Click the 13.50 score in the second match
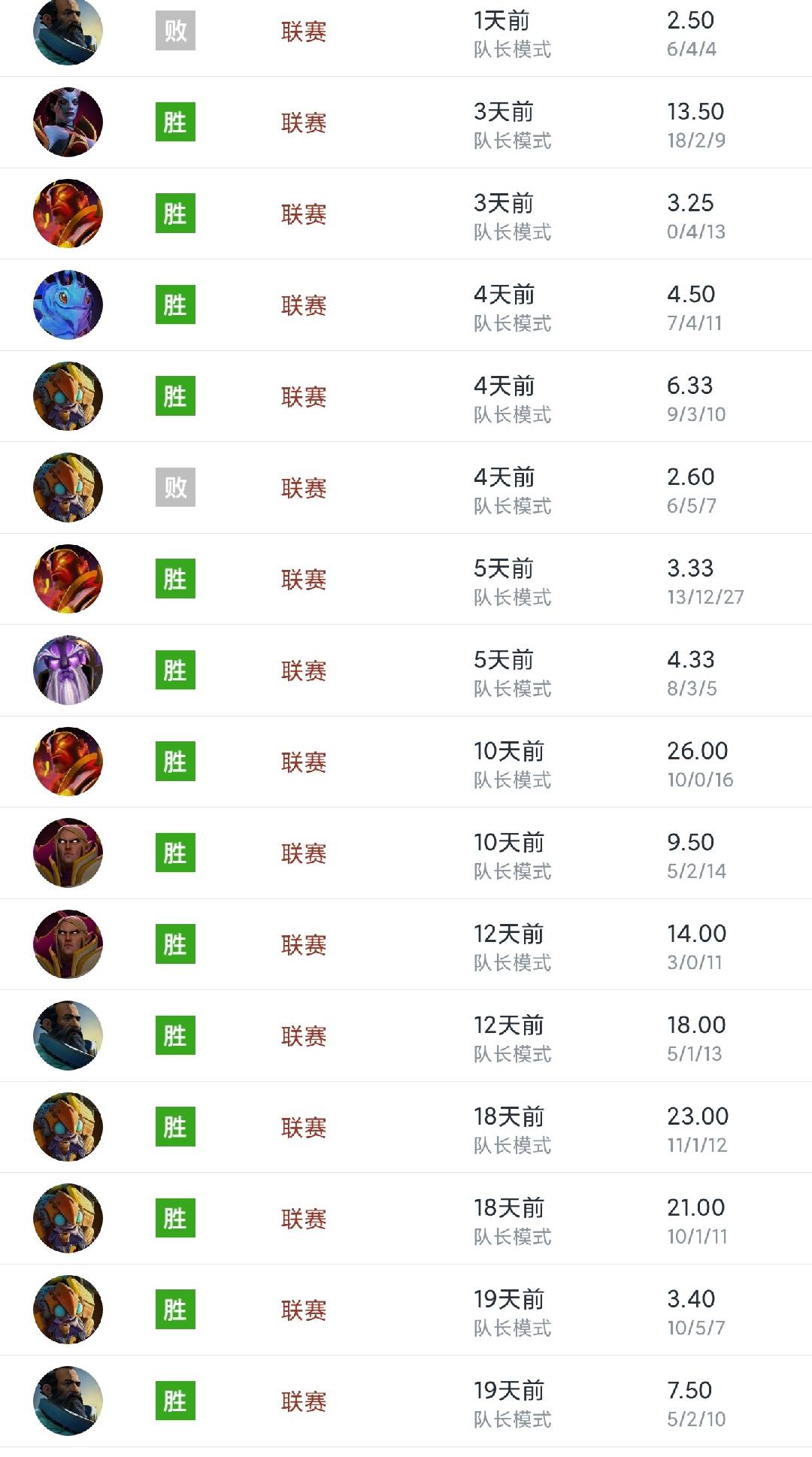Viewport: 812px width, 1457px height. tap(695, 111)
